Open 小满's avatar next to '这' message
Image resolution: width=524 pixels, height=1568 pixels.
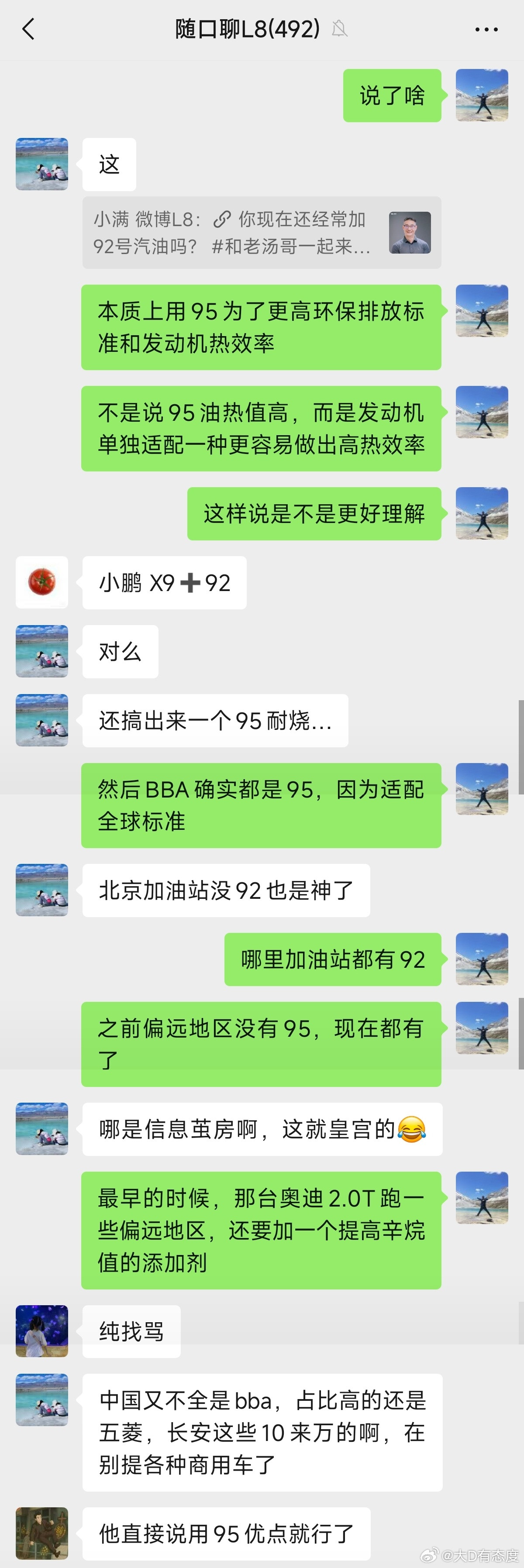[41, 164]
